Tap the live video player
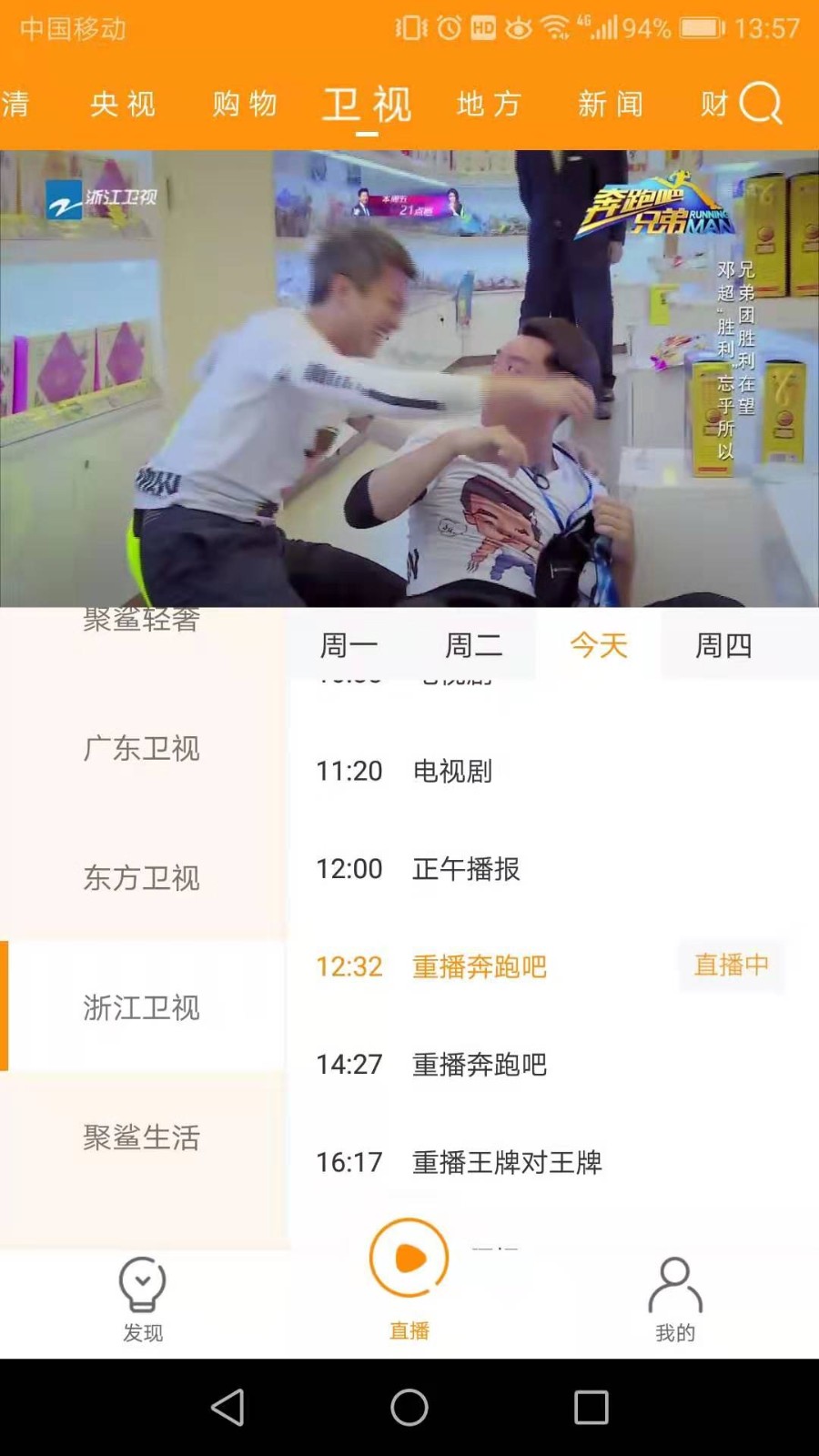Viewport: 819px width, 1456px height. (x=409, y=378)
